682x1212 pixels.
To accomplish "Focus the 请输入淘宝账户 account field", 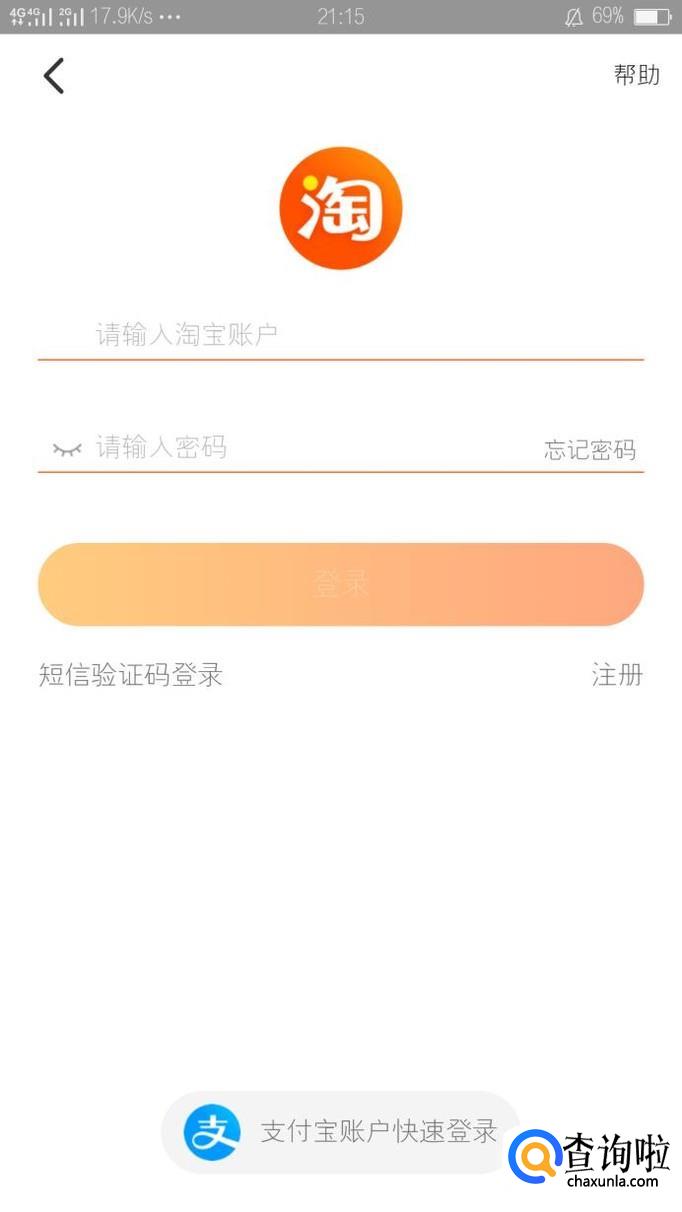I will [340, 335].
